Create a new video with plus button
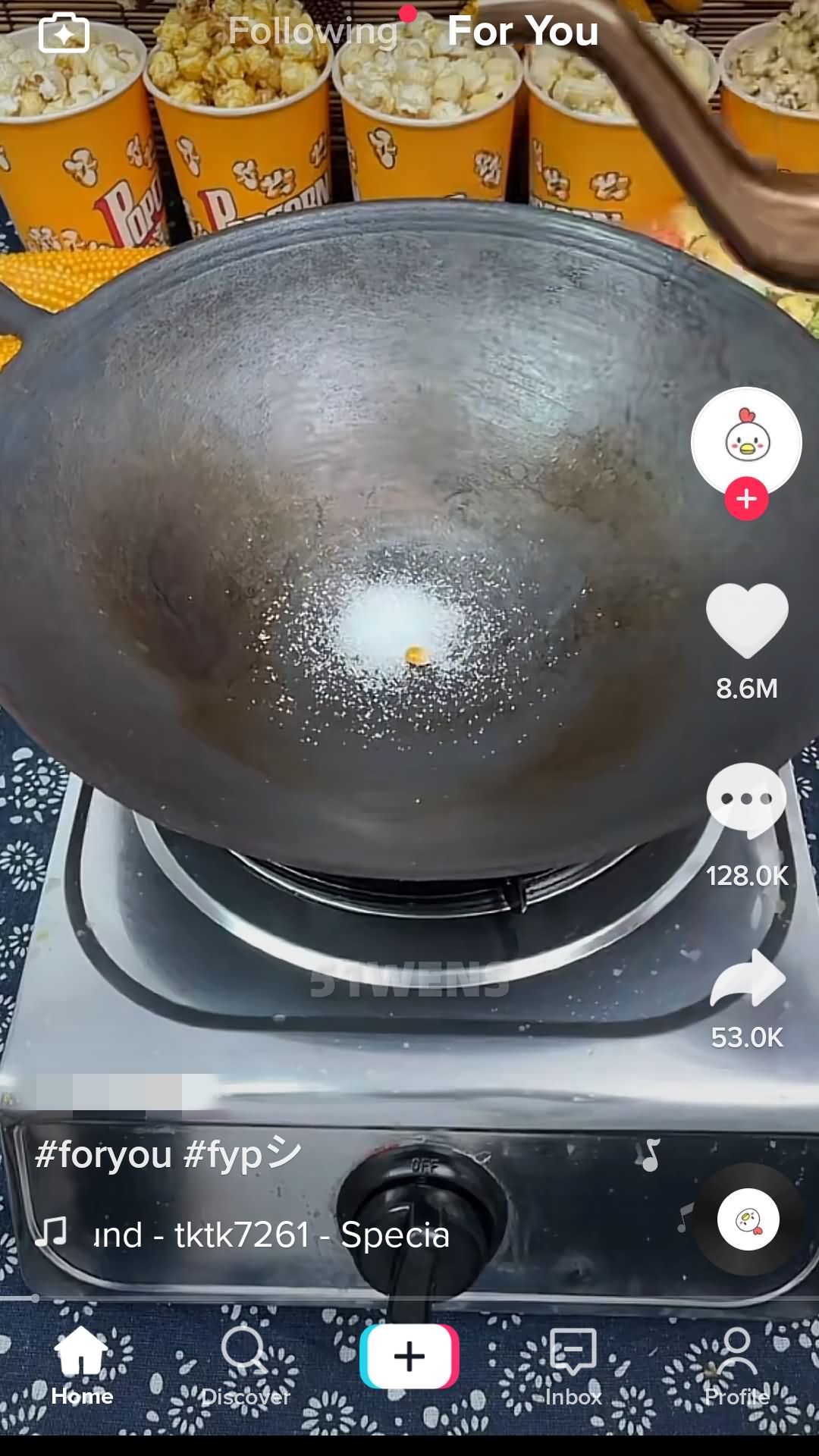 [x=409, y=1357]
